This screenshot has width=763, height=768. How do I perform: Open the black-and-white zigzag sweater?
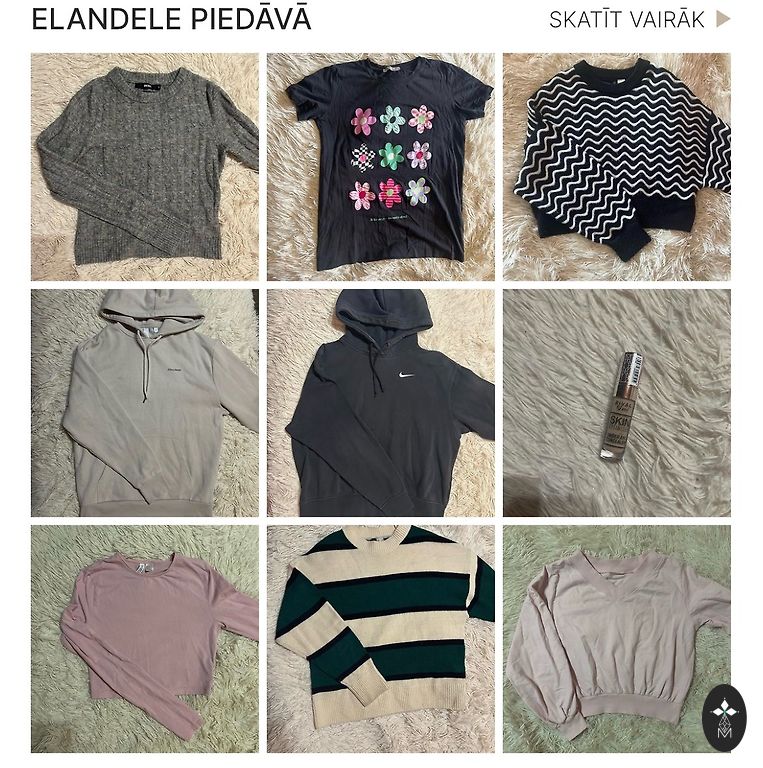tap(616, 166)
